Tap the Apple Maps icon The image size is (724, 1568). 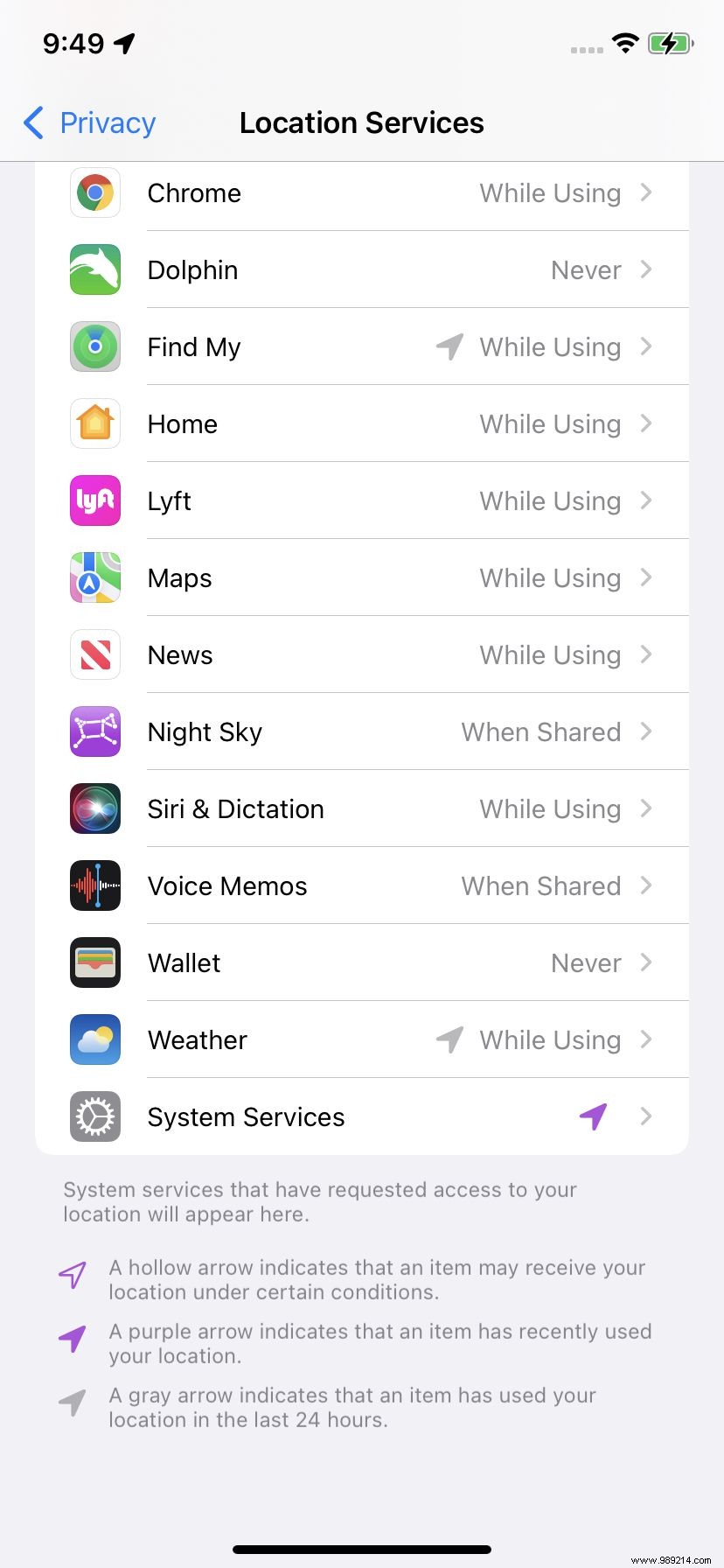[x=94, y=577]
